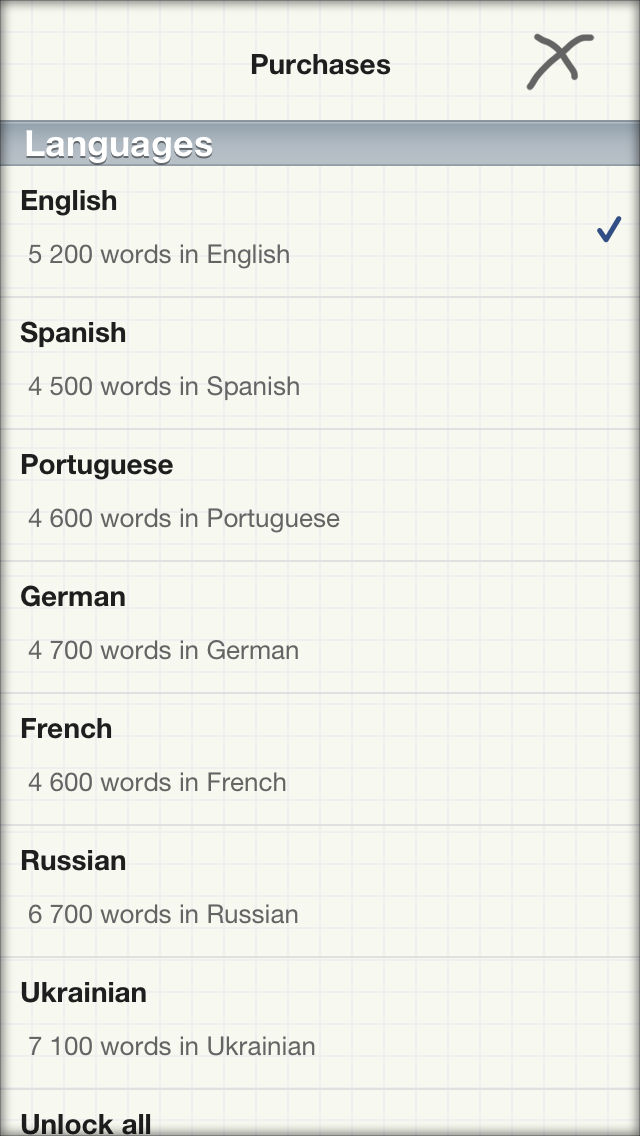Choose the Spanish word pack

pyautogui.click(x=320, y=363)
